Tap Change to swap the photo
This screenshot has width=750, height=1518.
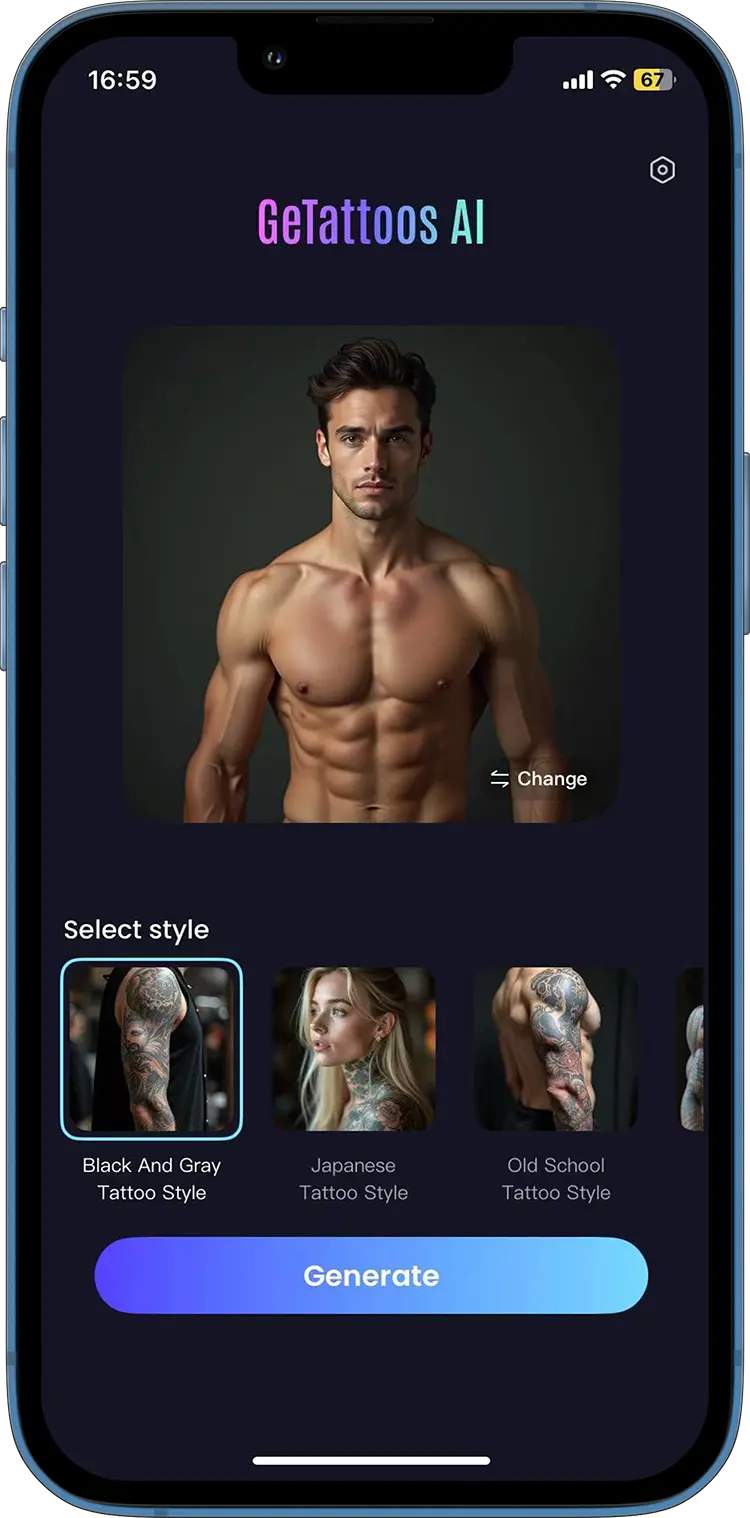538,779
